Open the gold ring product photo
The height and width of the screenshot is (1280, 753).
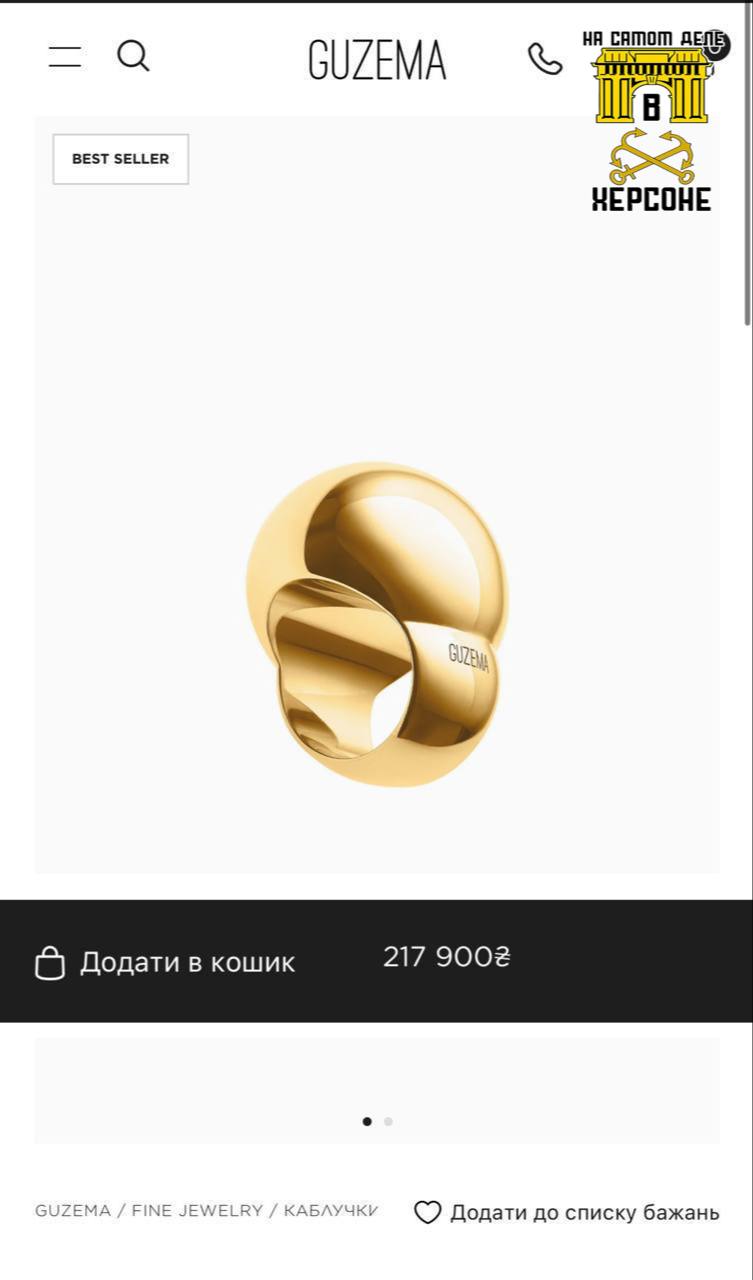coord(377,624)
